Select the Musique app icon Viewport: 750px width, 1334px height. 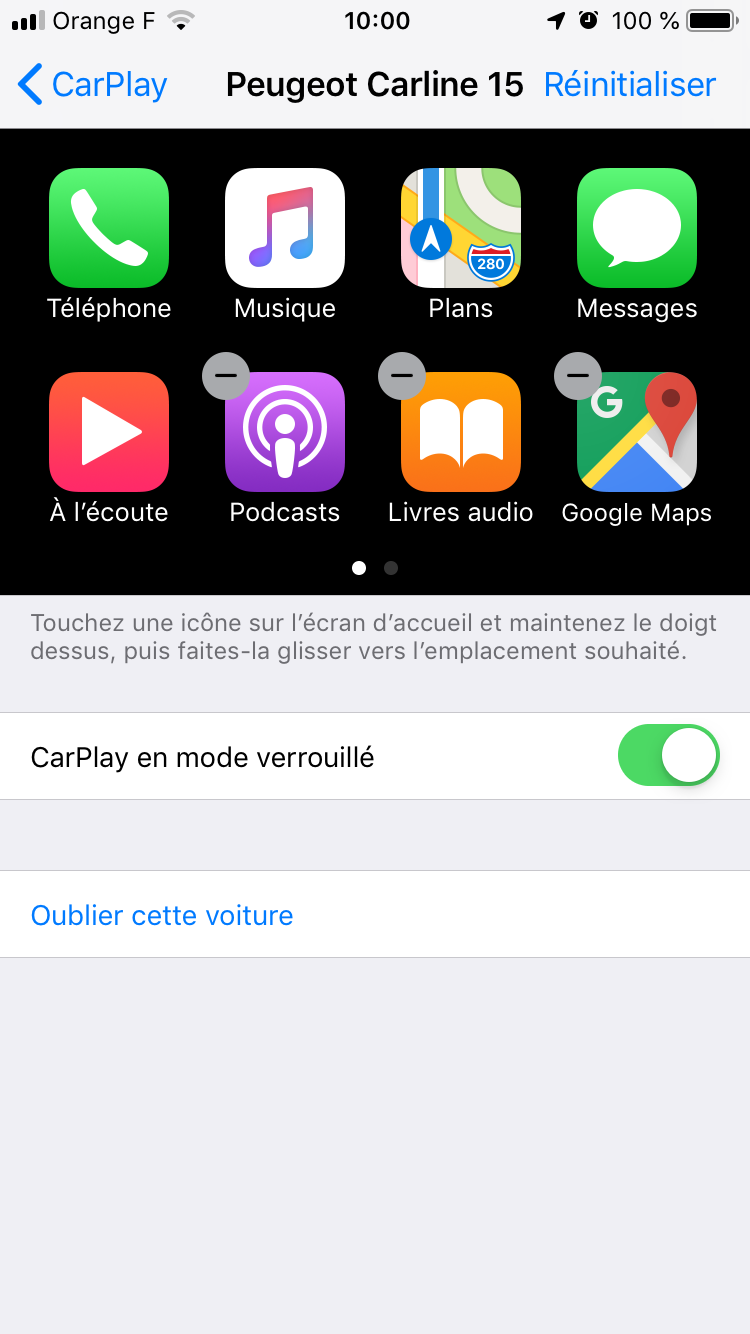point(285,228)
